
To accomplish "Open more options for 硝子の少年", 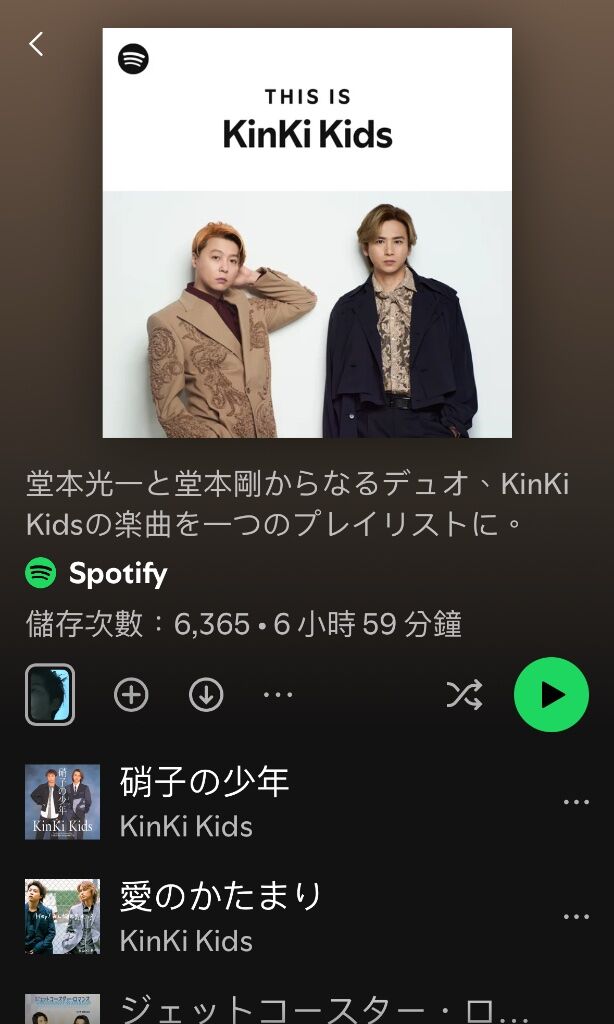I will (576, 802).
